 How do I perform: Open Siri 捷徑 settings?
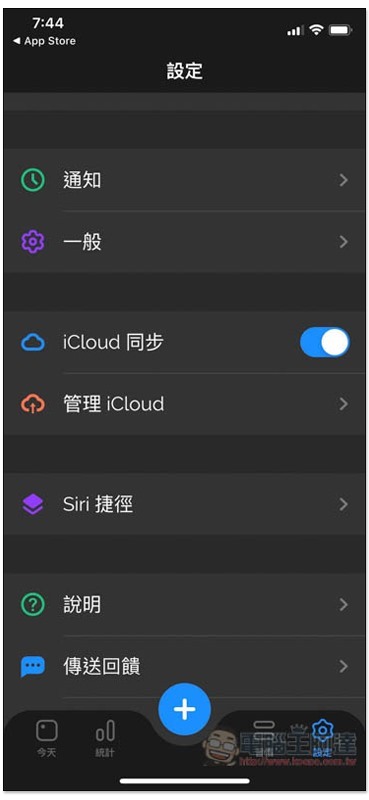point(184,504)
